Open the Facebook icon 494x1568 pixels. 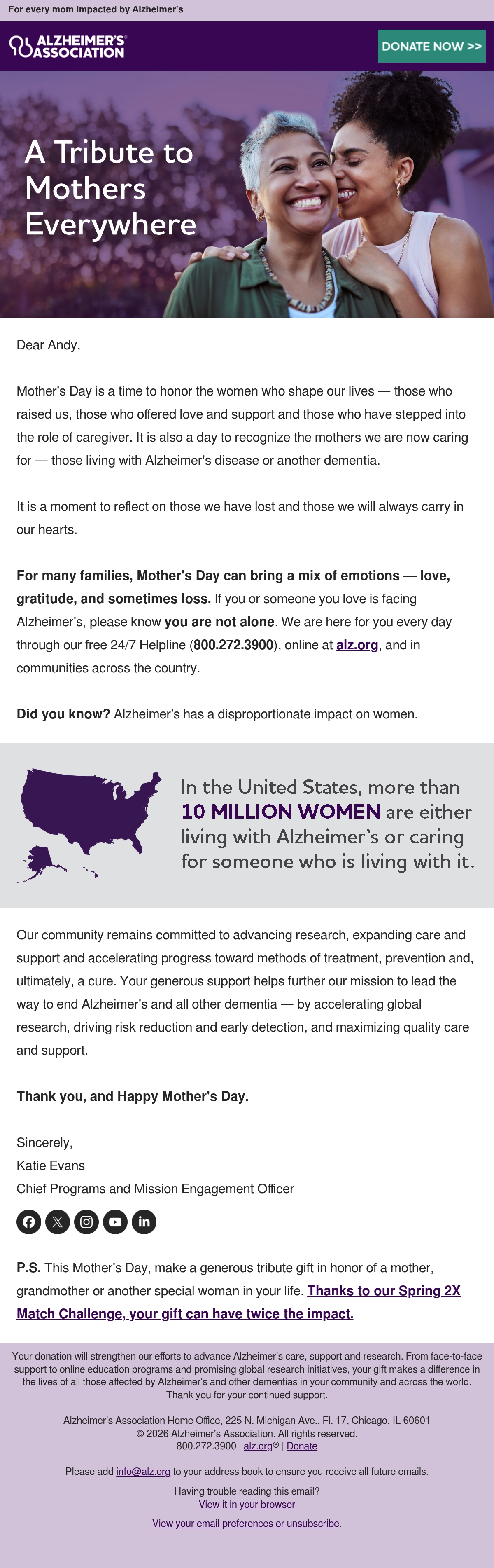tap(28, 1222)
